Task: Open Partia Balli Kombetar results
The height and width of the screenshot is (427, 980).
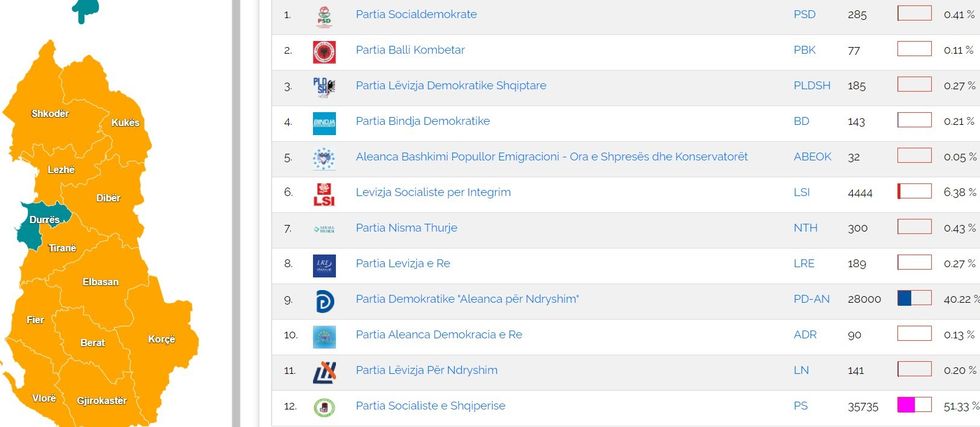Action: (410, 50)
